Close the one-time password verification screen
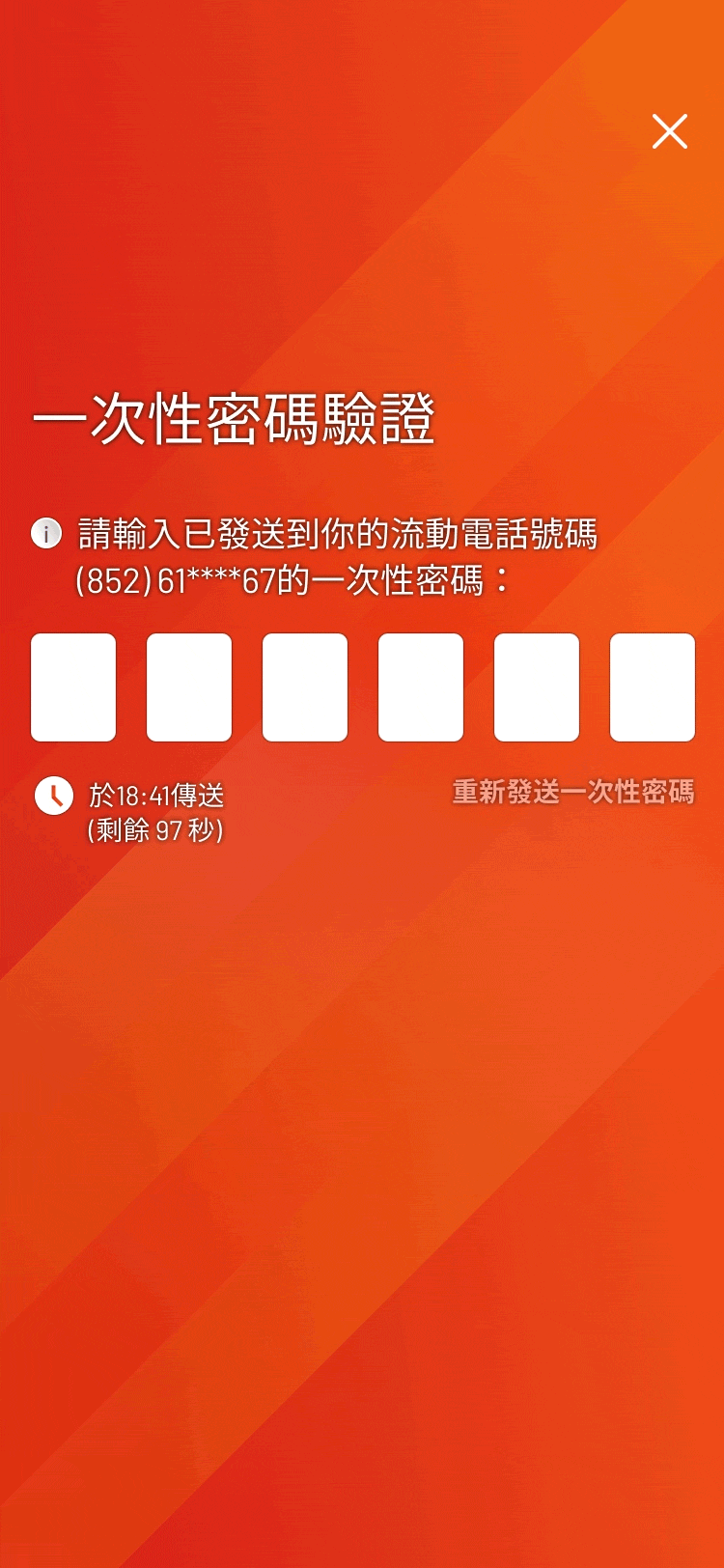The height and width of the screenshot is (1568, 724). 669,131
